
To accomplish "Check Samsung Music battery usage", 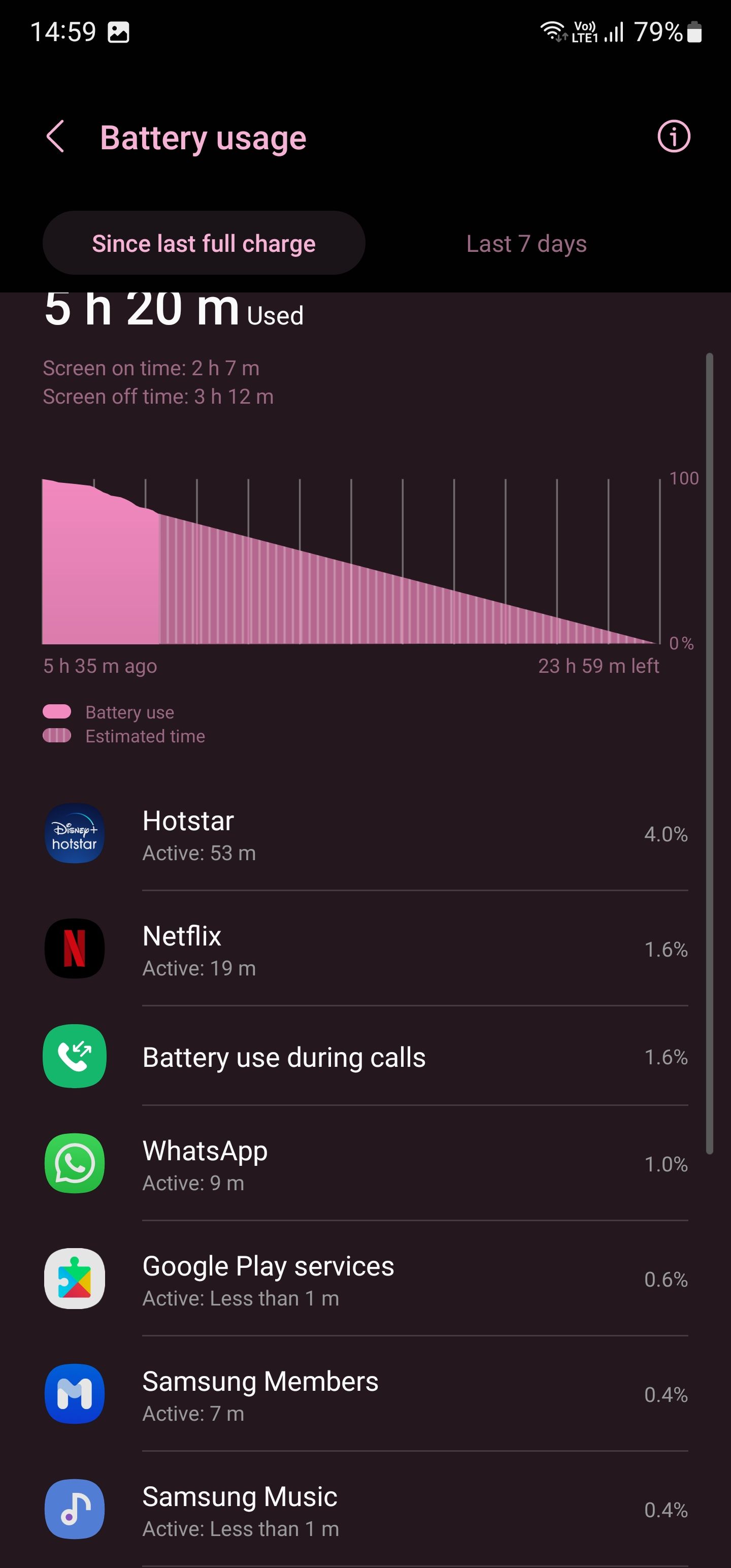I will (x=365, y=1510).
